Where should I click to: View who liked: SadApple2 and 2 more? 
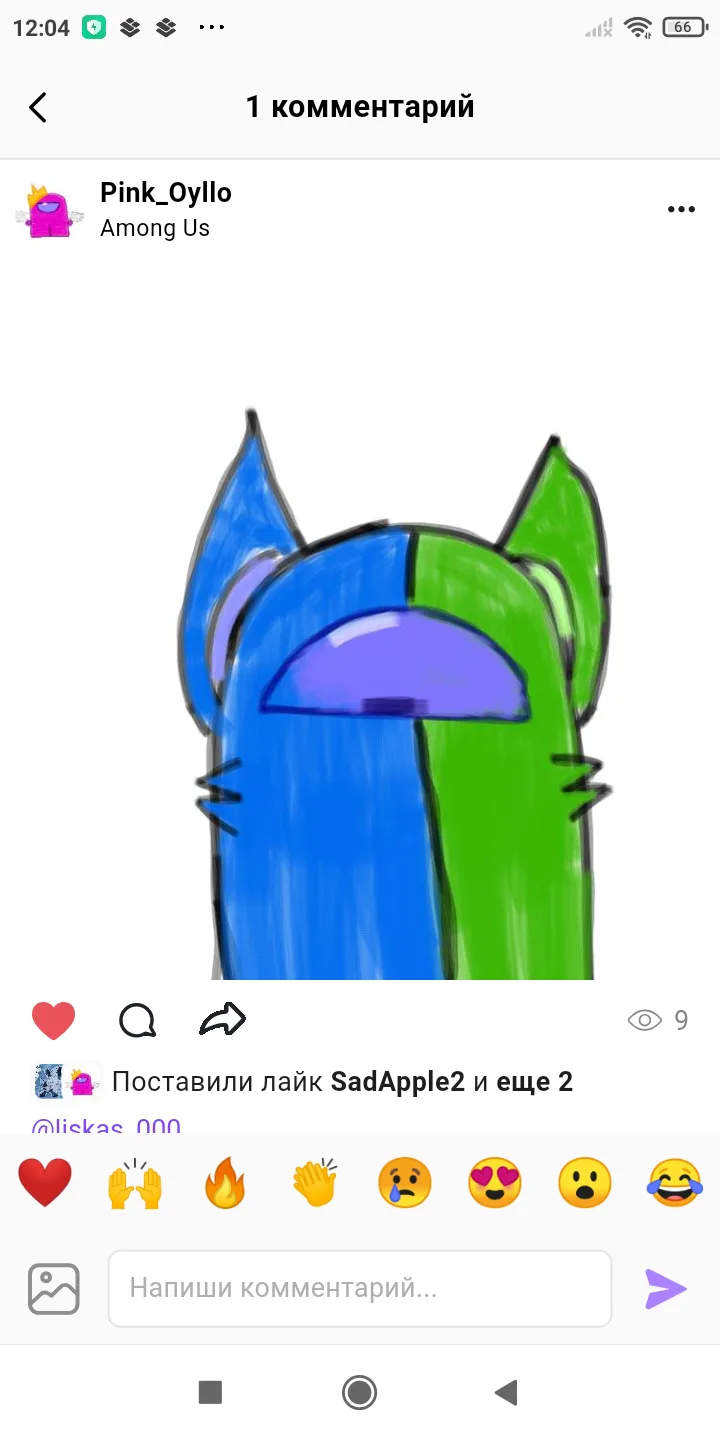[340, 1081]
